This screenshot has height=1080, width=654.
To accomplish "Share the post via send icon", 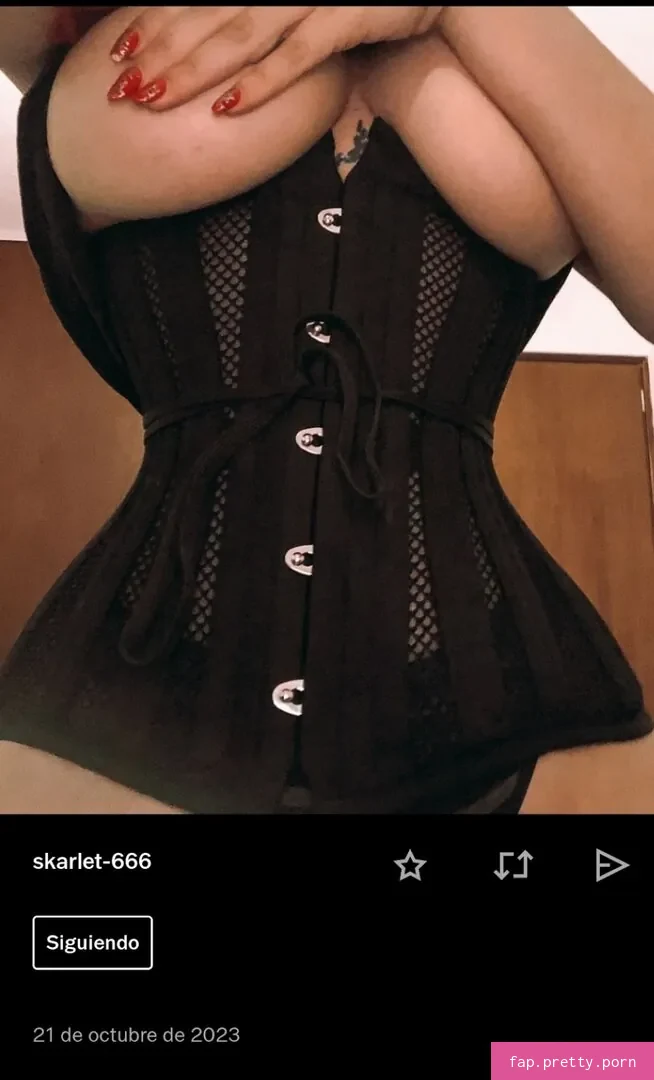I will pos(611,865).
